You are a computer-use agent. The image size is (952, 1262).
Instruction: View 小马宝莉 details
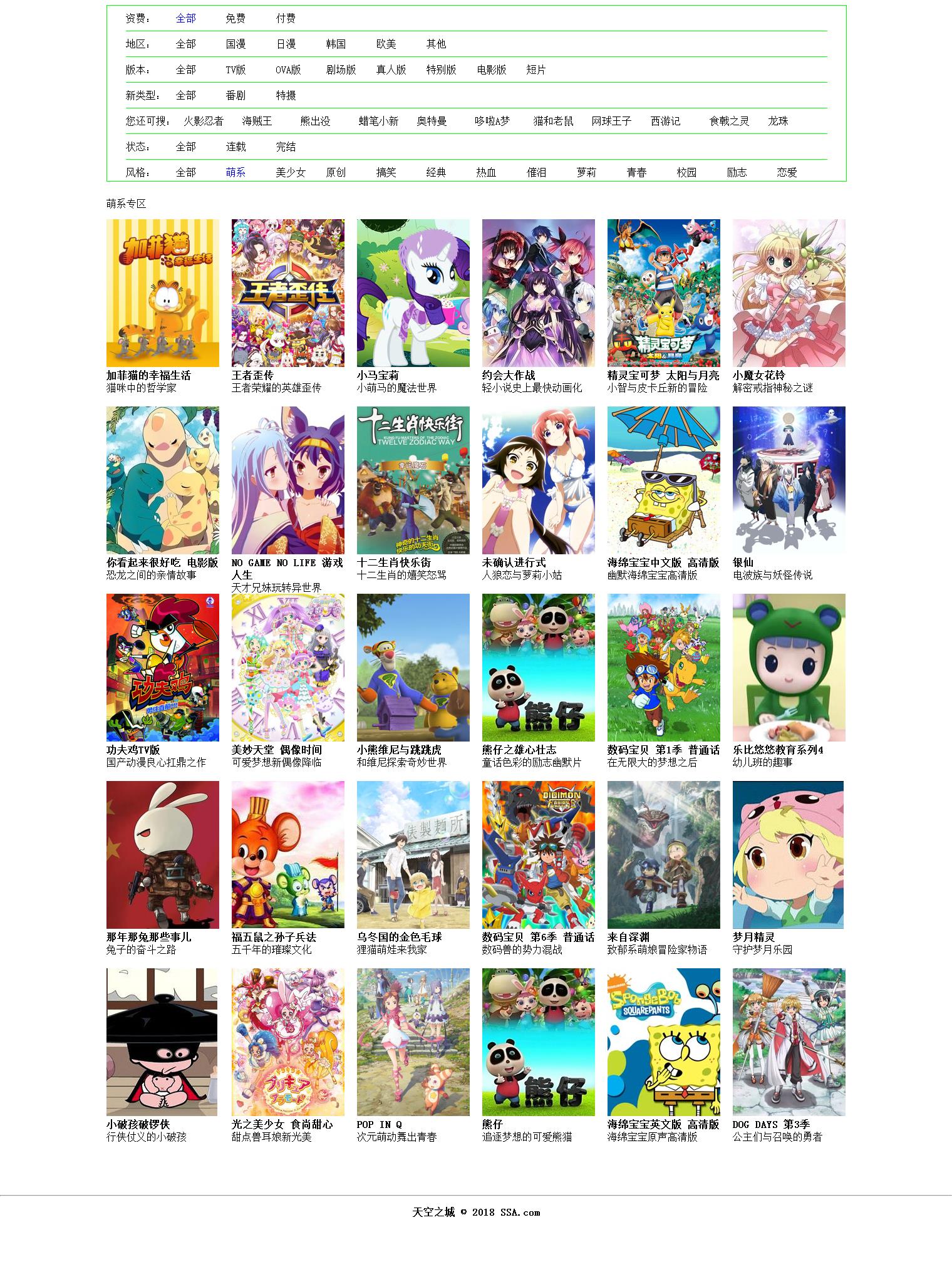tap(413, 292)
